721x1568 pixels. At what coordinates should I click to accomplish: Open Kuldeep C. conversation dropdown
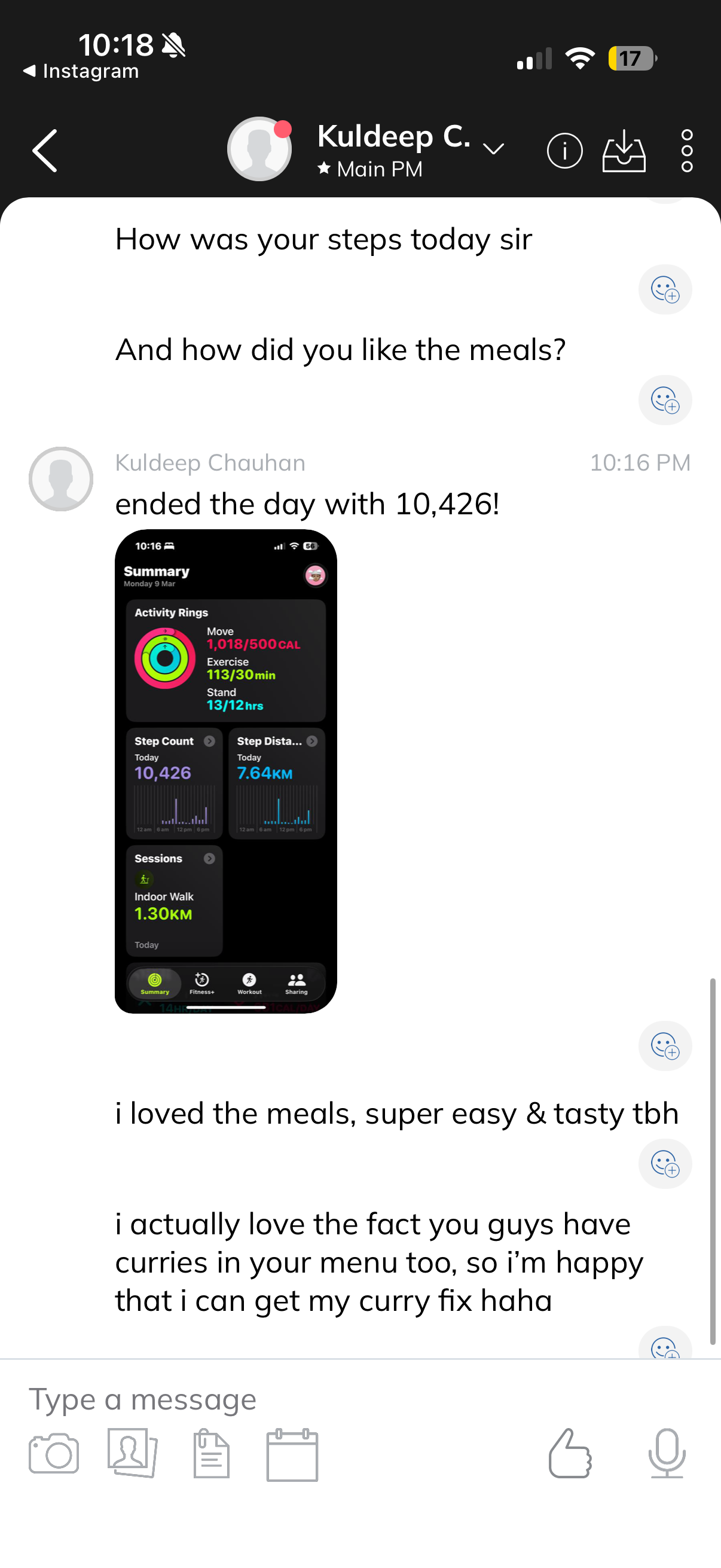coord(493,149)
